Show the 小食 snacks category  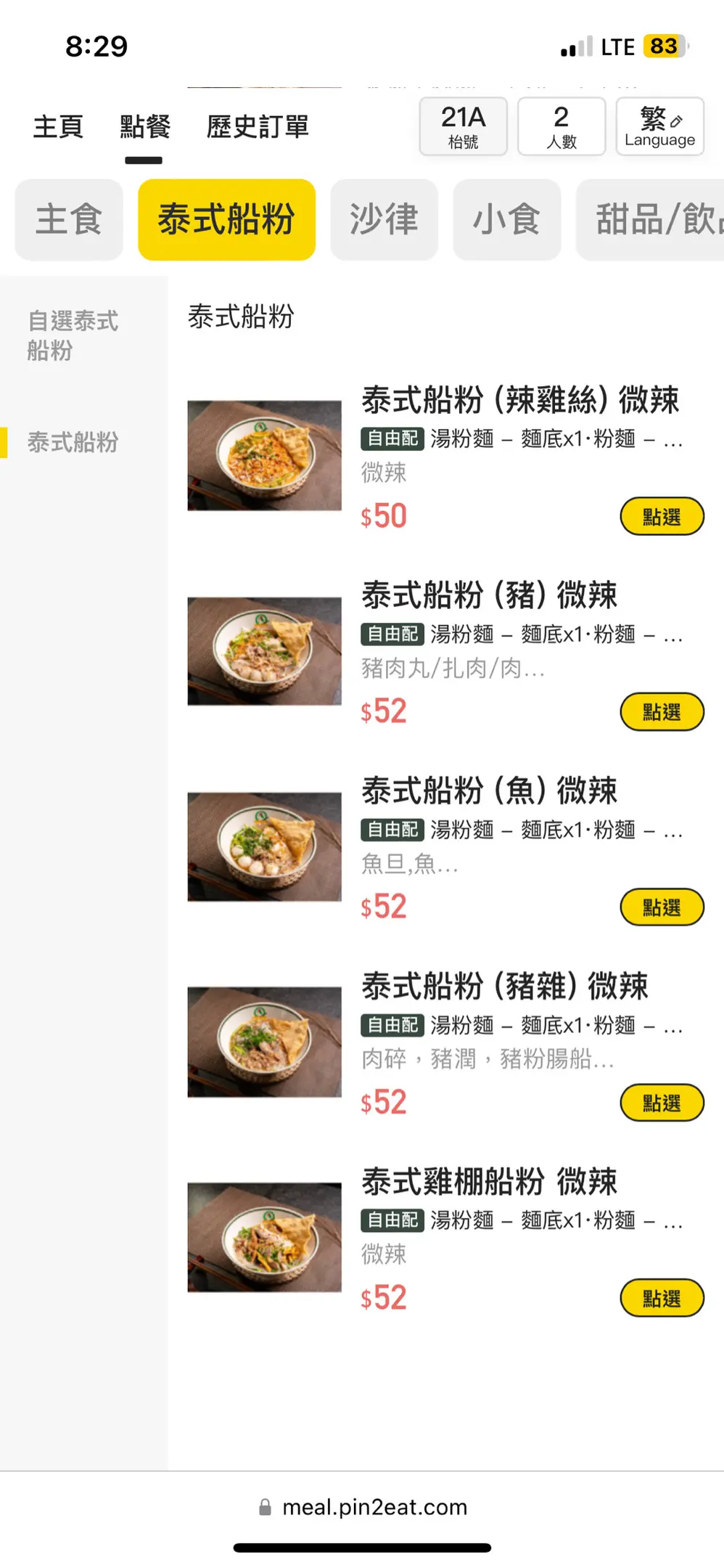coord(506,219)
